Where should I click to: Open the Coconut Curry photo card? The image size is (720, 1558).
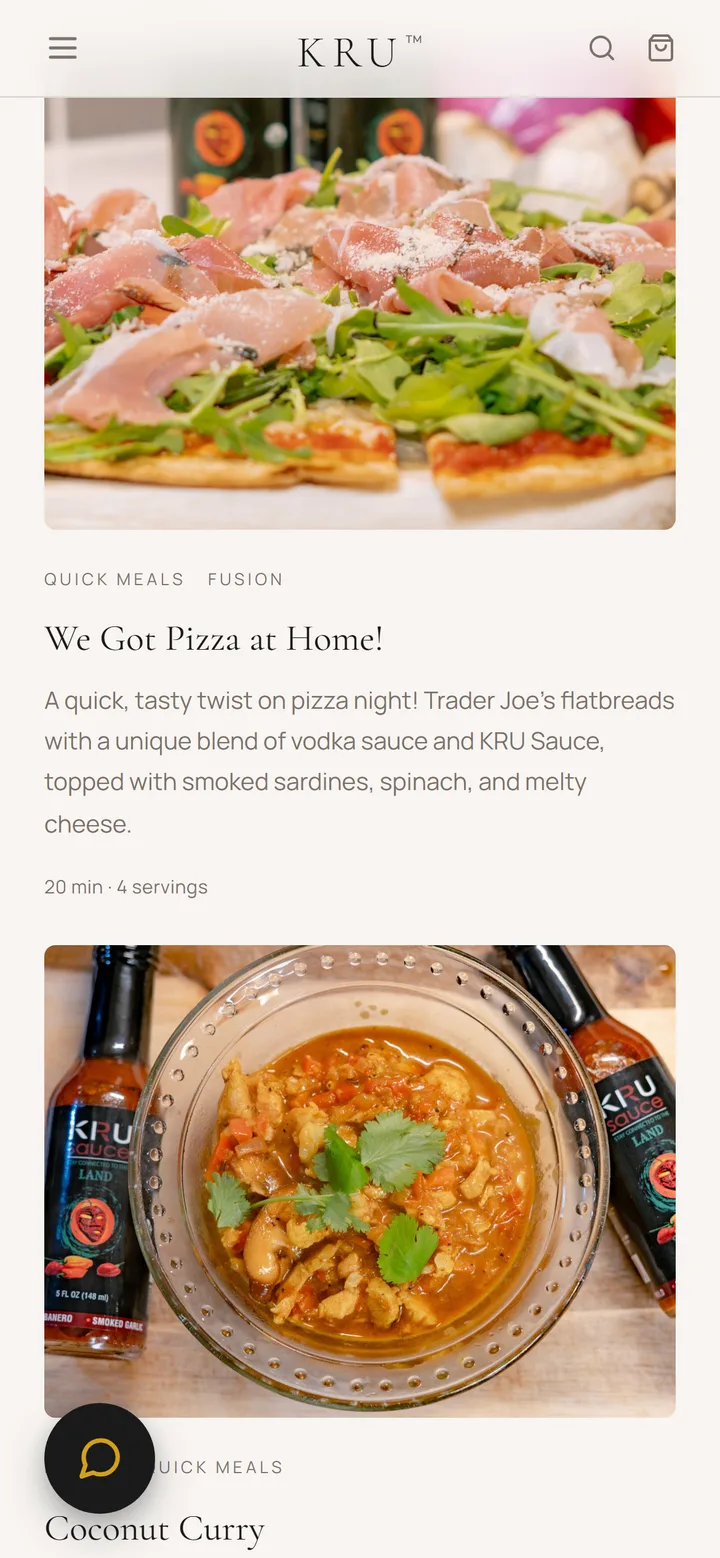coord(360,1181)
